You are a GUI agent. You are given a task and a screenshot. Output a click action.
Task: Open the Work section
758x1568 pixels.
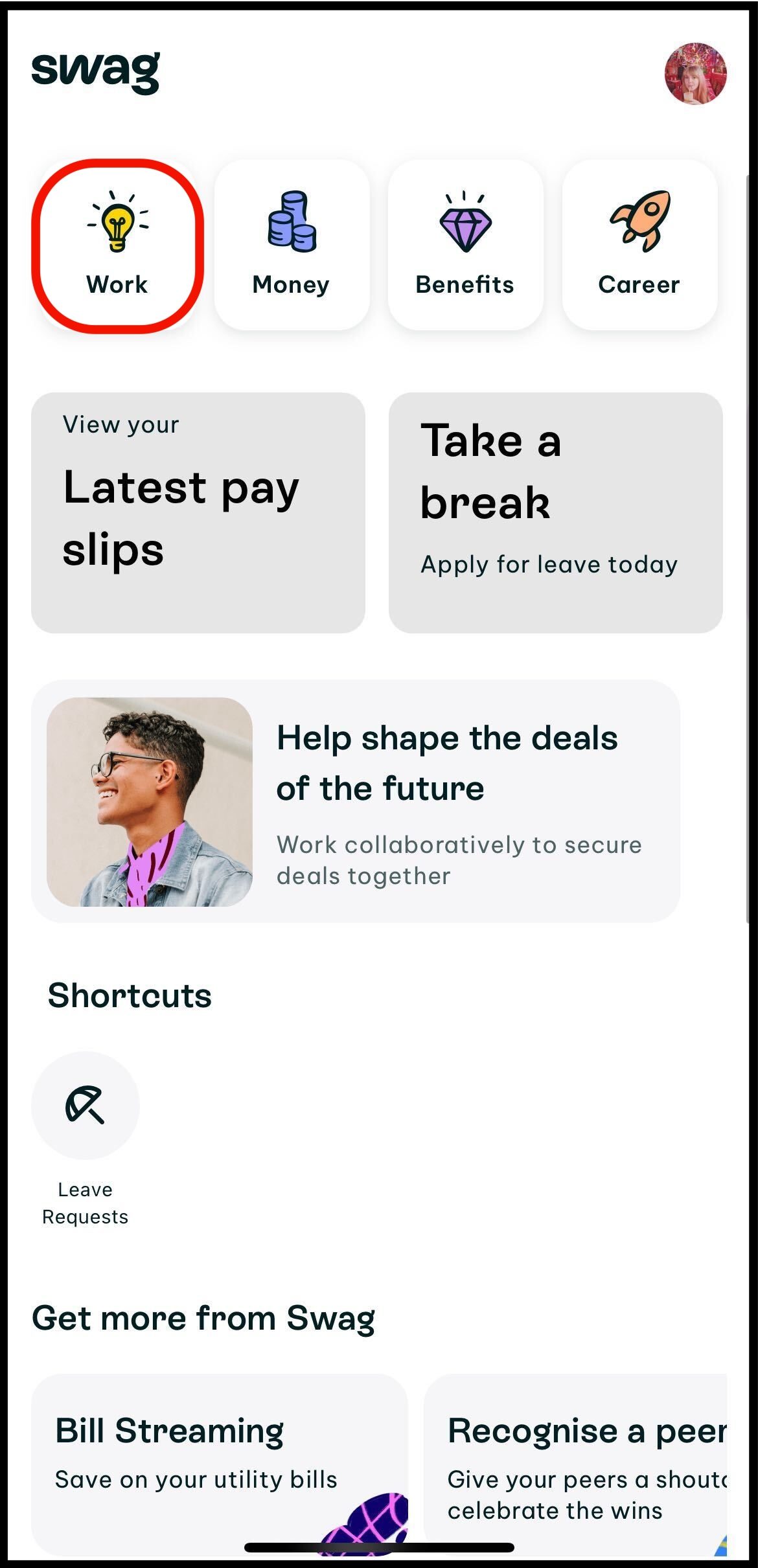pyautogui.click(x=117, y=245)
